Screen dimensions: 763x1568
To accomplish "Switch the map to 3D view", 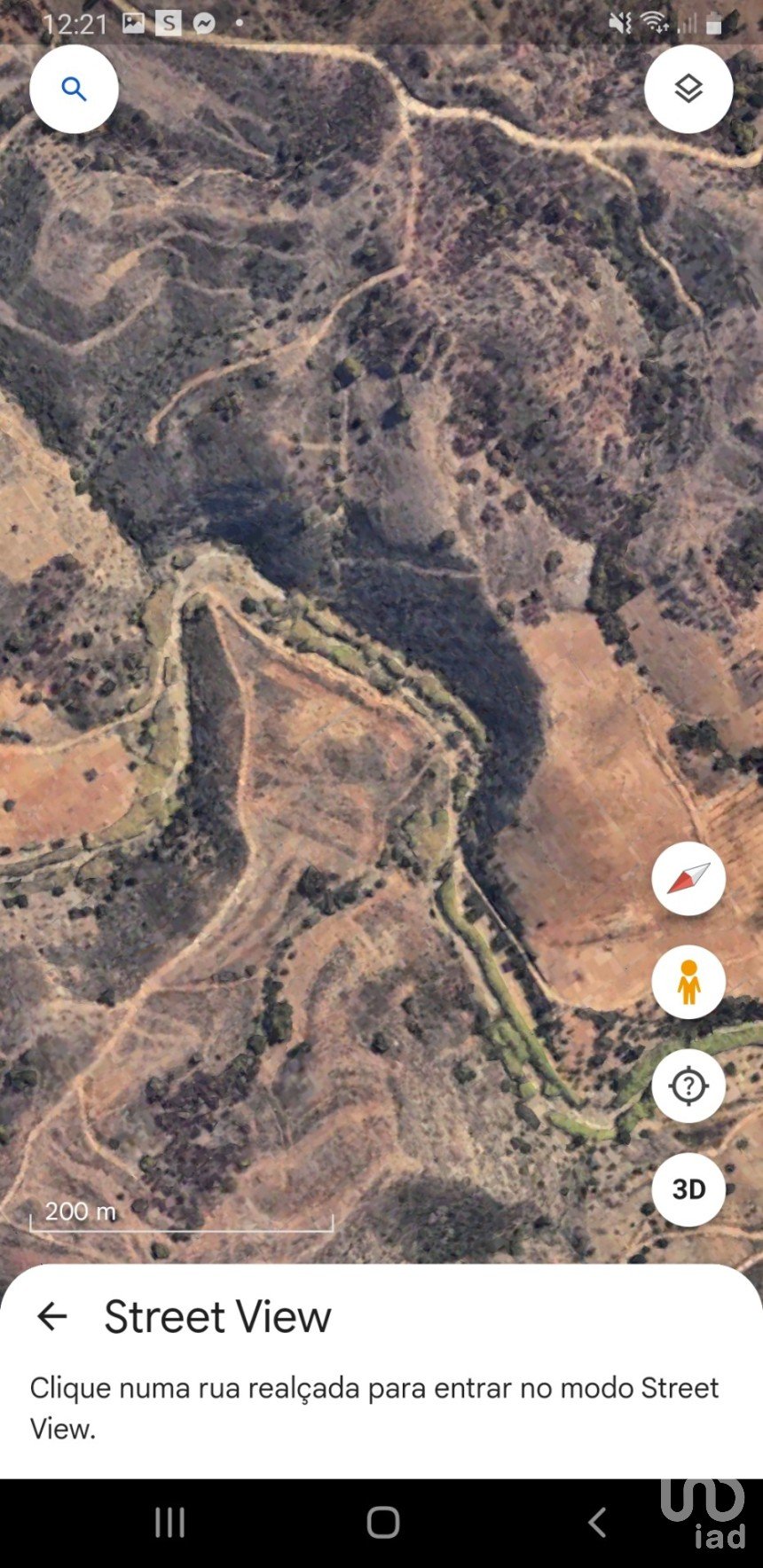I will pos(688,1189).
